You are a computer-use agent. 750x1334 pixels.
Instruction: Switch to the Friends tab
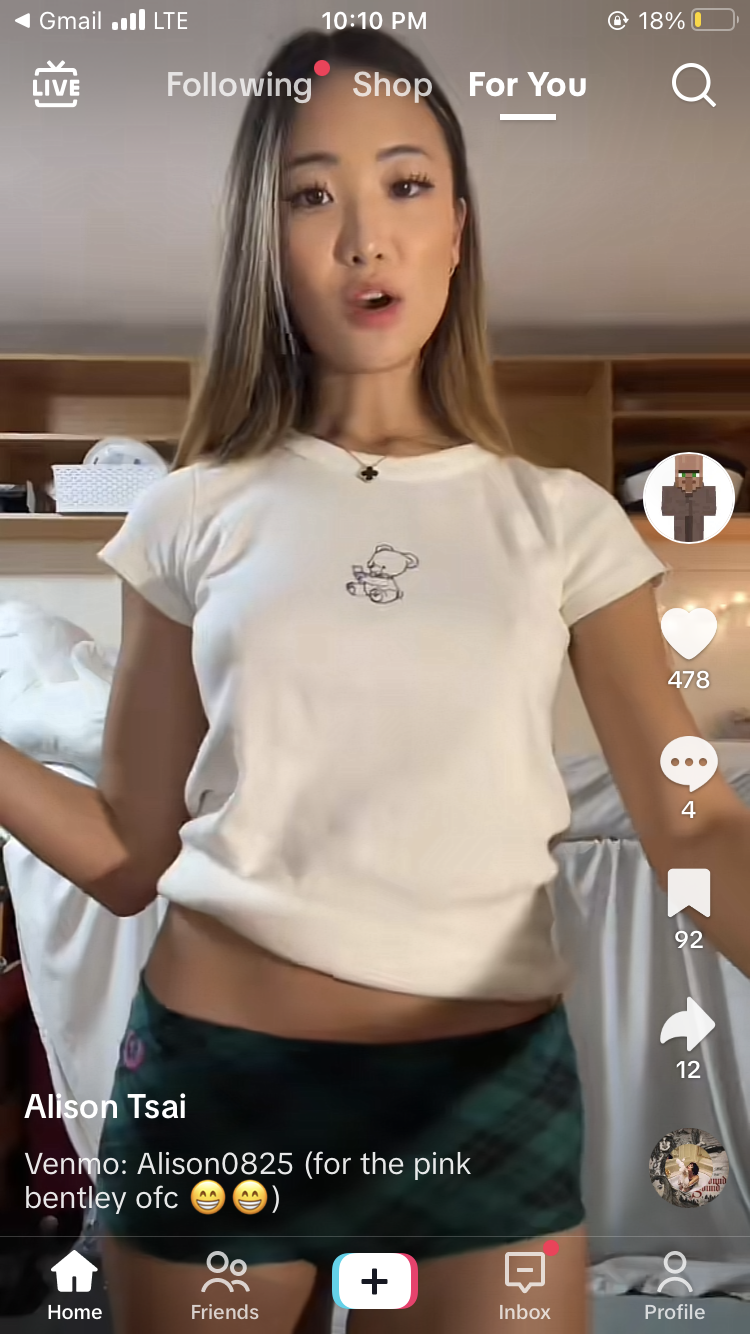225,1285
